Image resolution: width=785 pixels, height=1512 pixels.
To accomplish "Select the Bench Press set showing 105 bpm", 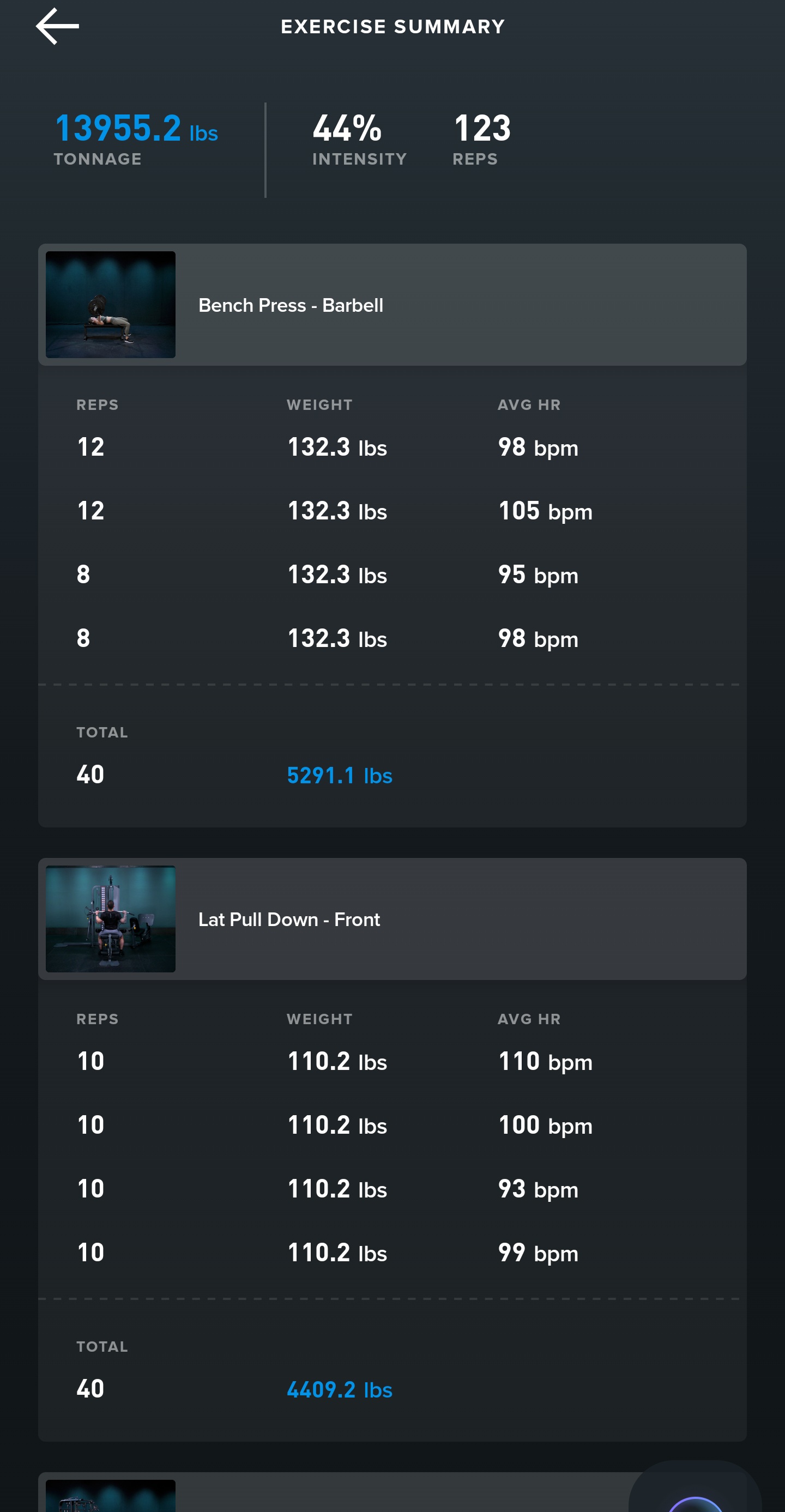I will point(392,511).
